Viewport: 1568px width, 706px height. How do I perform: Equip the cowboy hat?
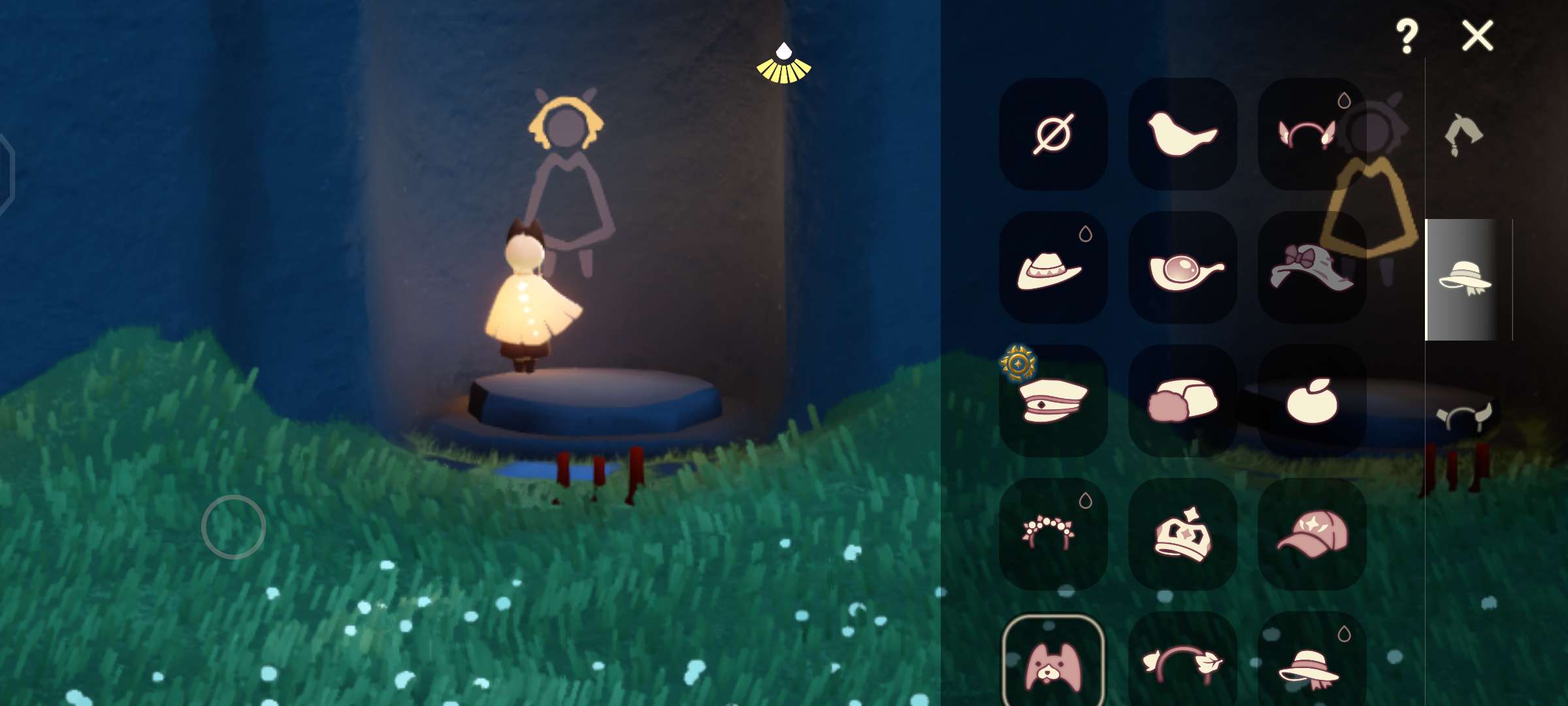pos(1053,267)
